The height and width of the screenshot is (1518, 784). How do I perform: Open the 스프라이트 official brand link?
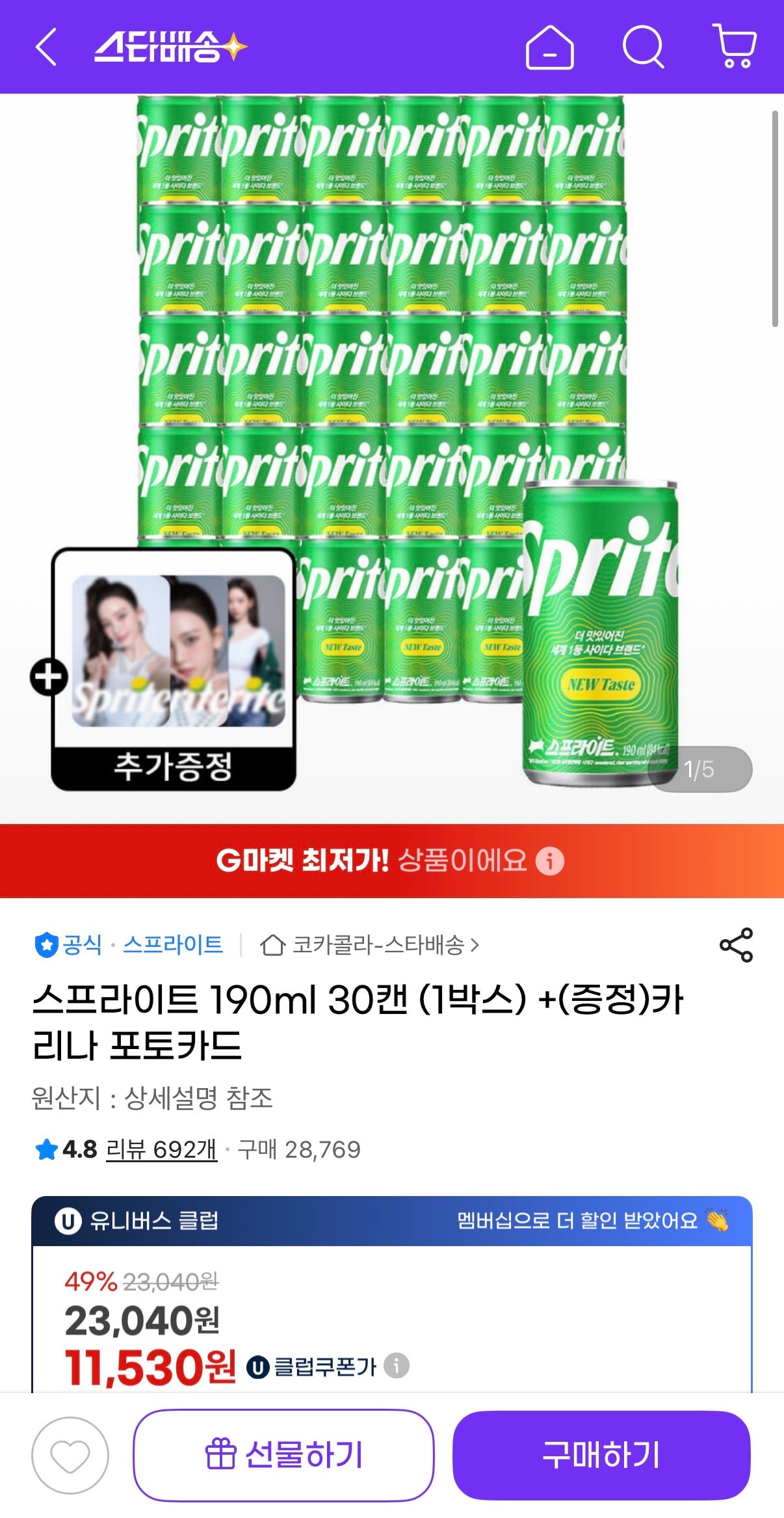coord(173,944)
